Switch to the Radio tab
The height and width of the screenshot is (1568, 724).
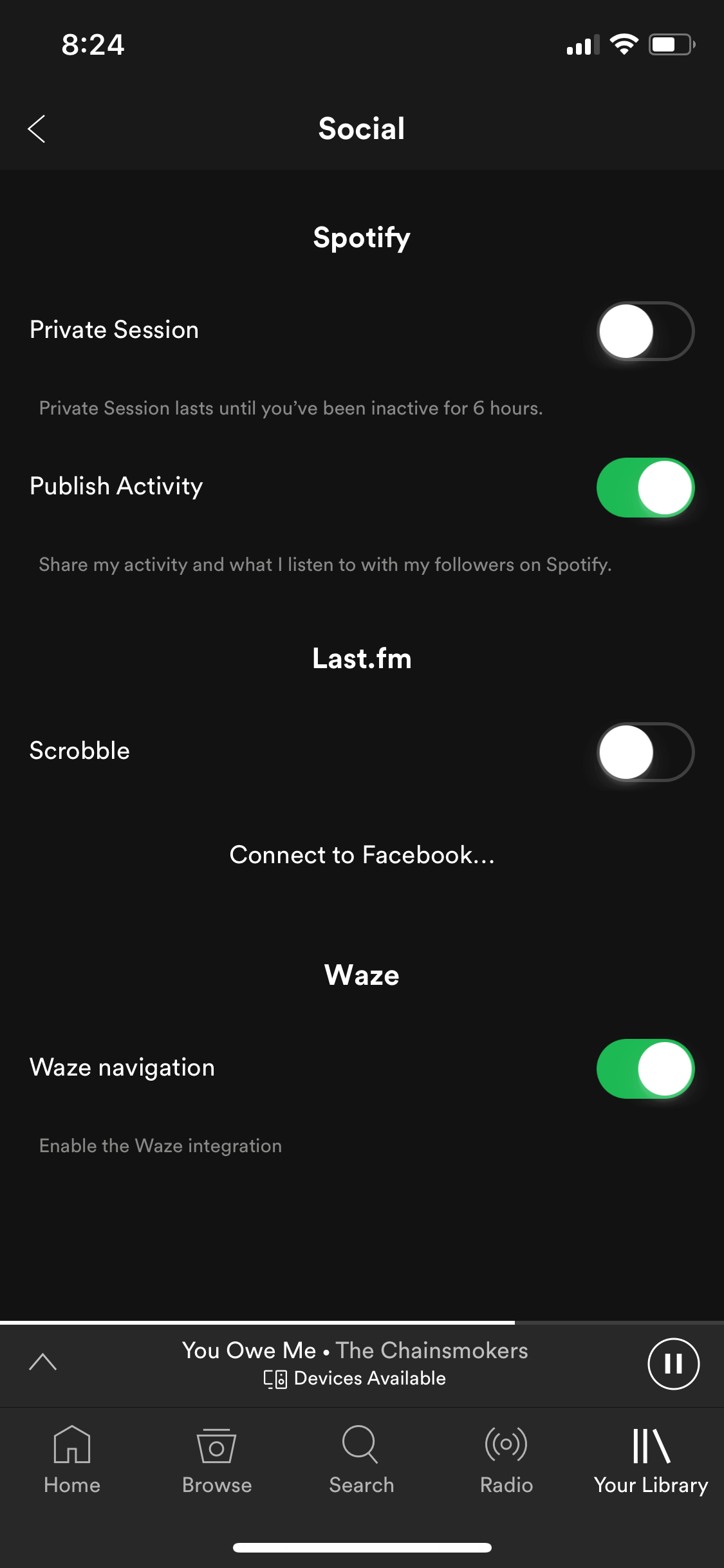point(506,1459)
